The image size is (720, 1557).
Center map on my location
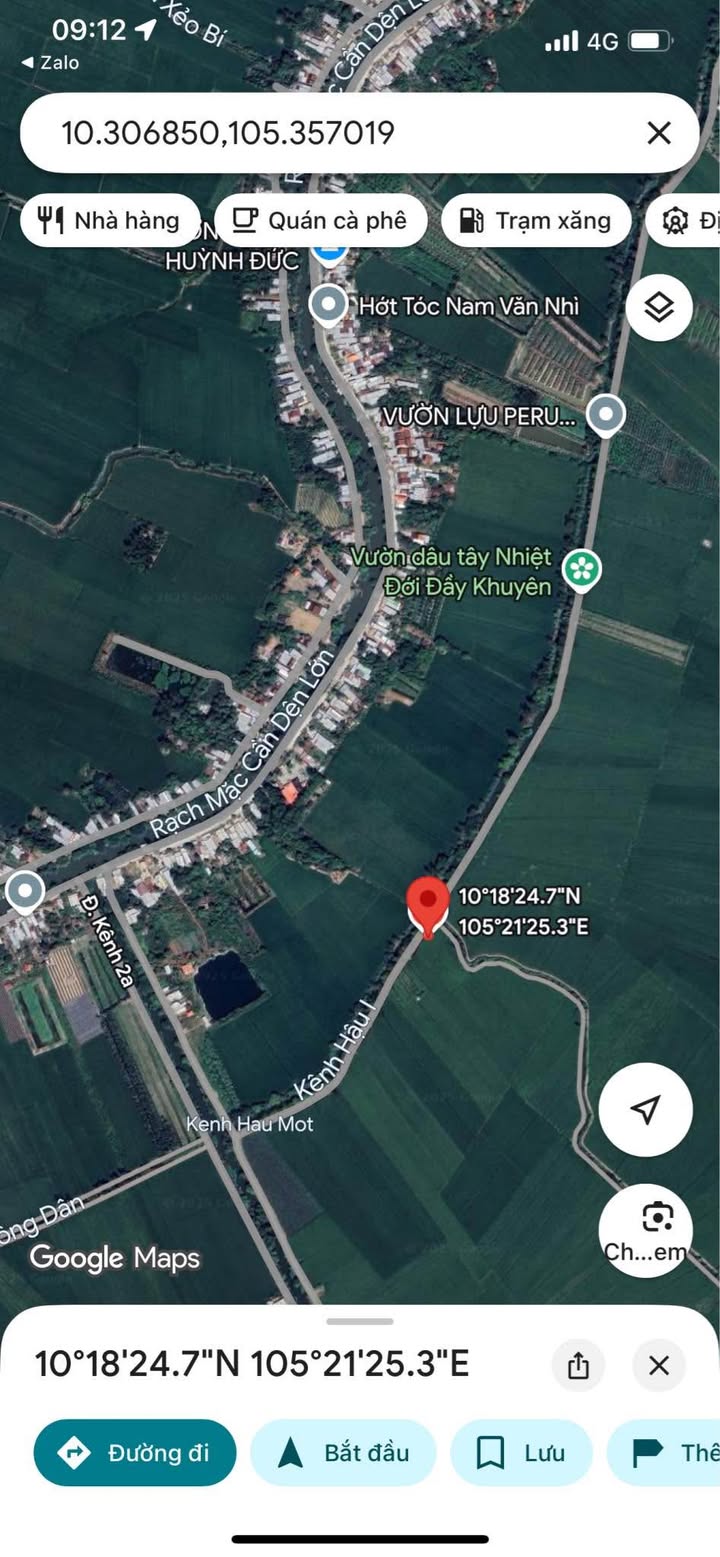[646, 1110]
